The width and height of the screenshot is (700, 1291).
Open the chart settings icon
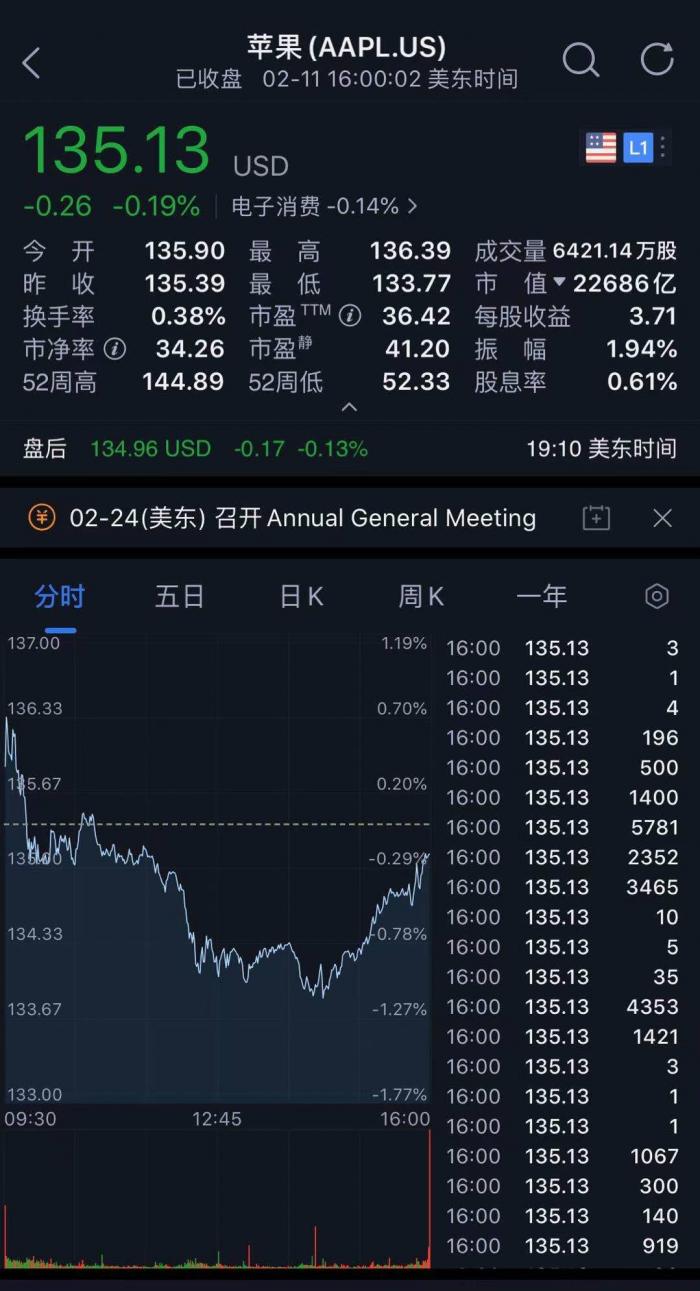pos(657,597)
